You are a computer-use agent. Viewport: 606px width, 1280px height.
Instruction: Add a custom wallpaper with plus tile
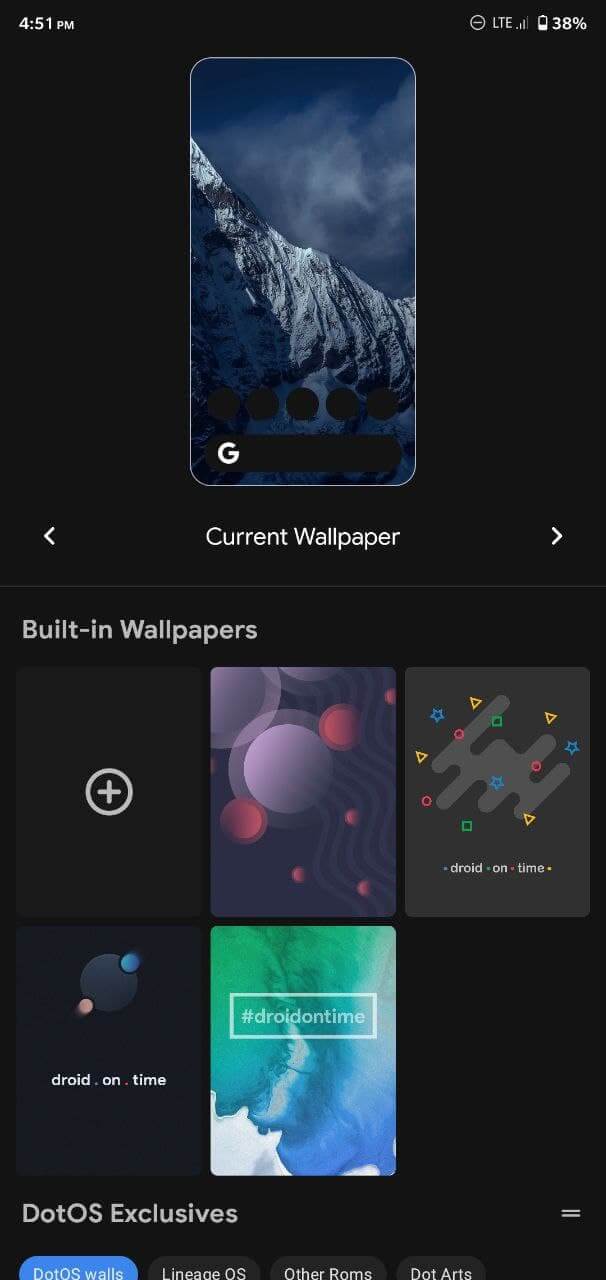click(x=109, y=792)
